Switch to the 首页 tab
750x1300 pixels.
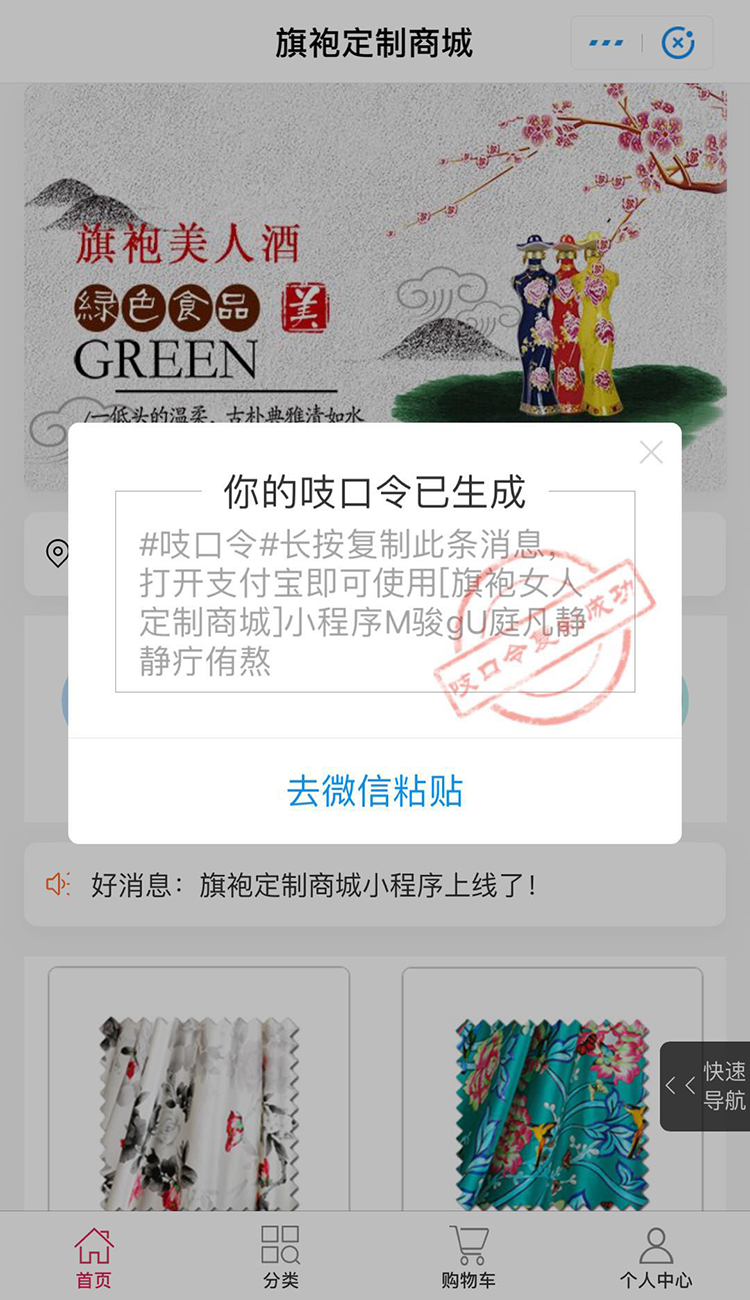point(94,1258)
